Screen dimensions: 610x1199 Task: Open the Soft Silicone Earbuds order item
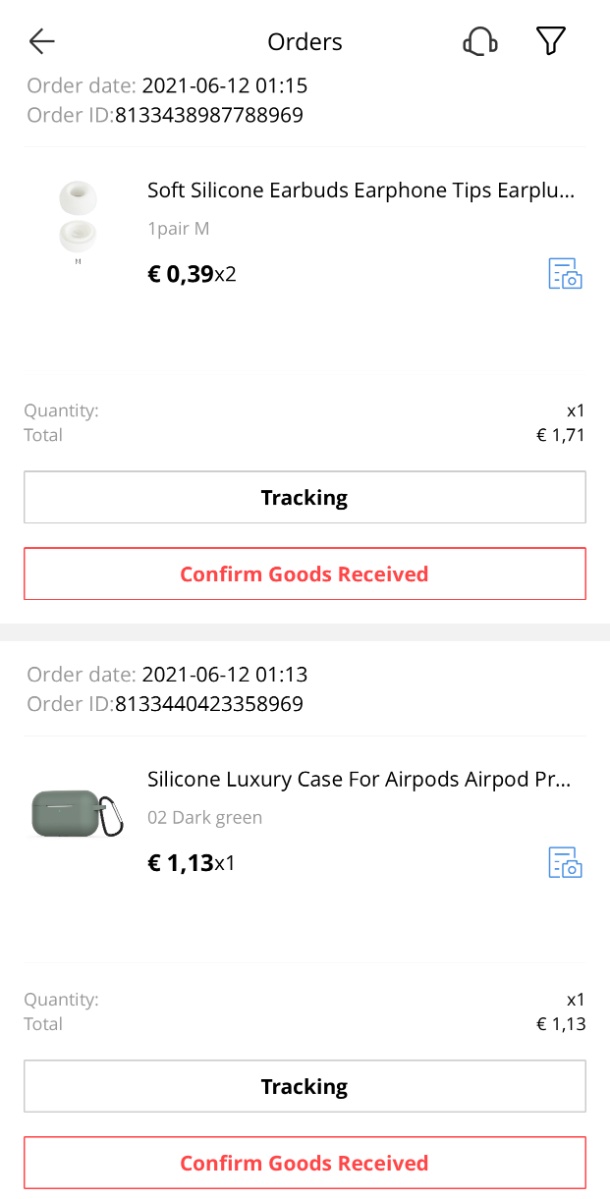[x=360, y=191]
